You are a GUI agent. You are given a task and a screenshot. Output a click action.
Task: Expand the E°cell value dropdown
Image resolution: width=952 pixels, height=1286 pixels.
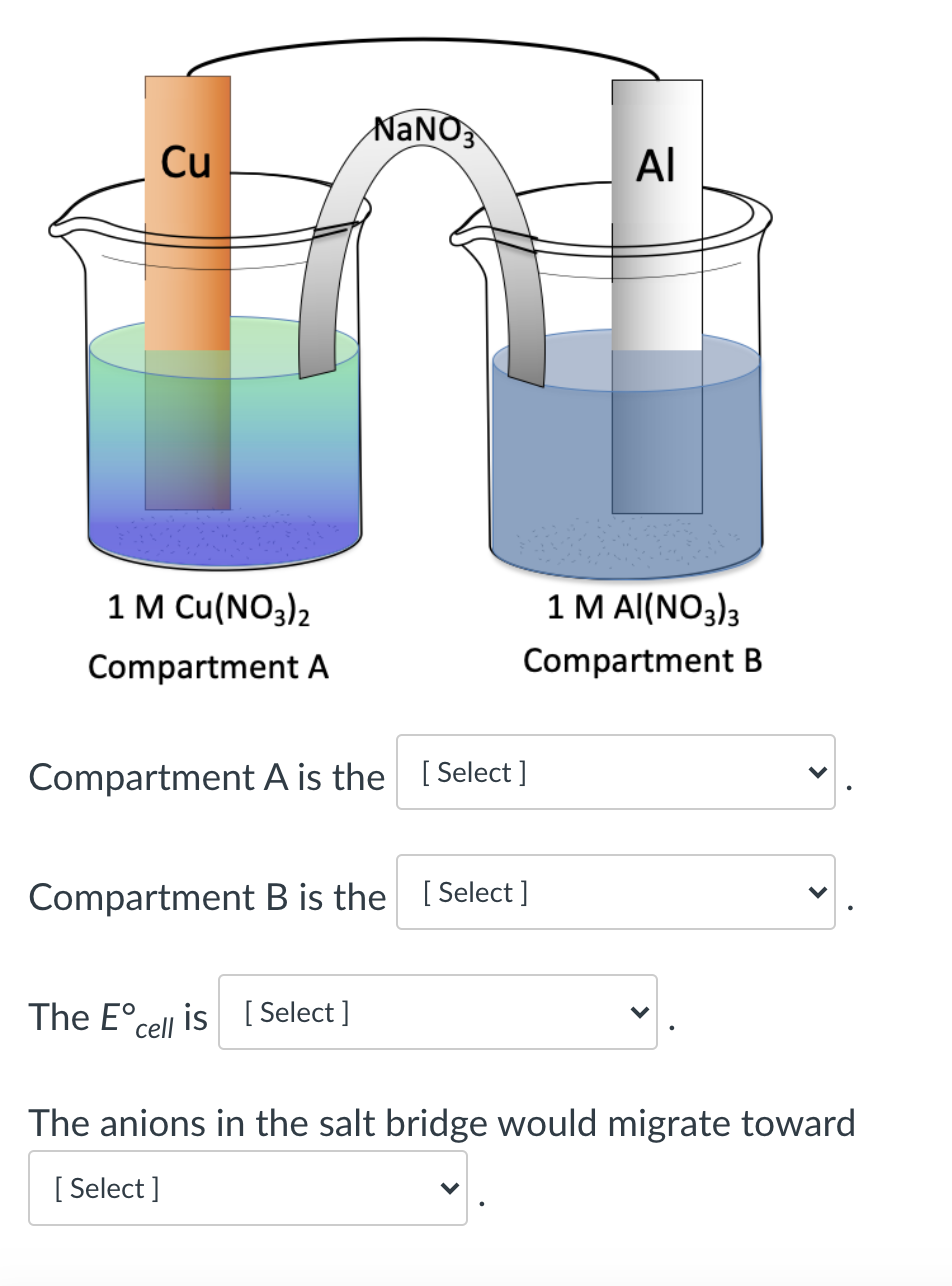click(x=438, y=1012)
